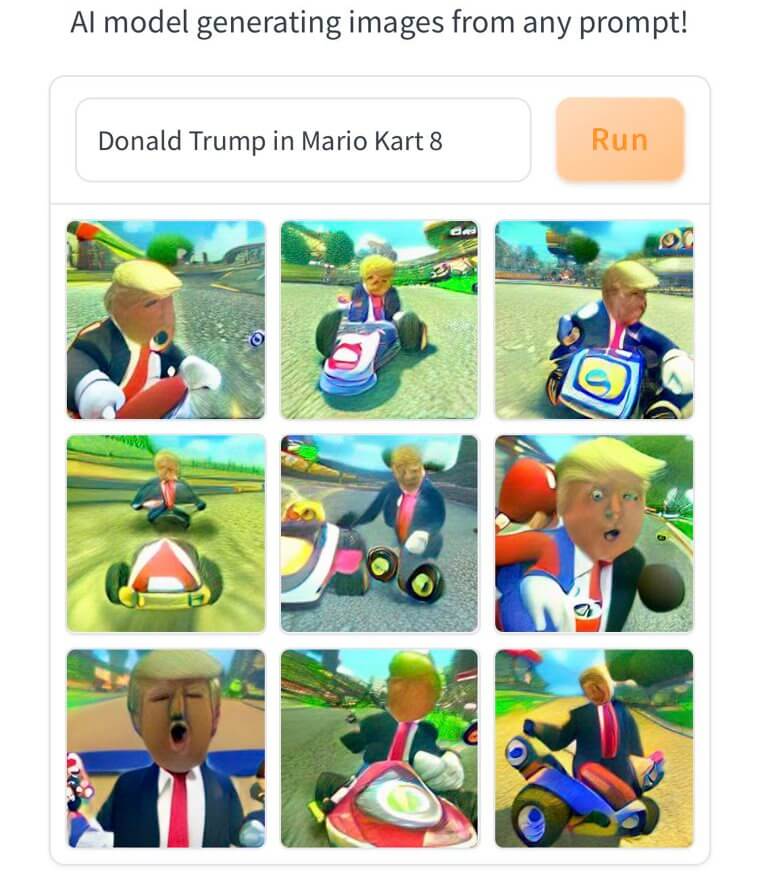The width and height of the screenshot is (760, 880).
Task: Select the top-left close-up Trump kart image
Action: pyautogui.click(x=167, y=320)
